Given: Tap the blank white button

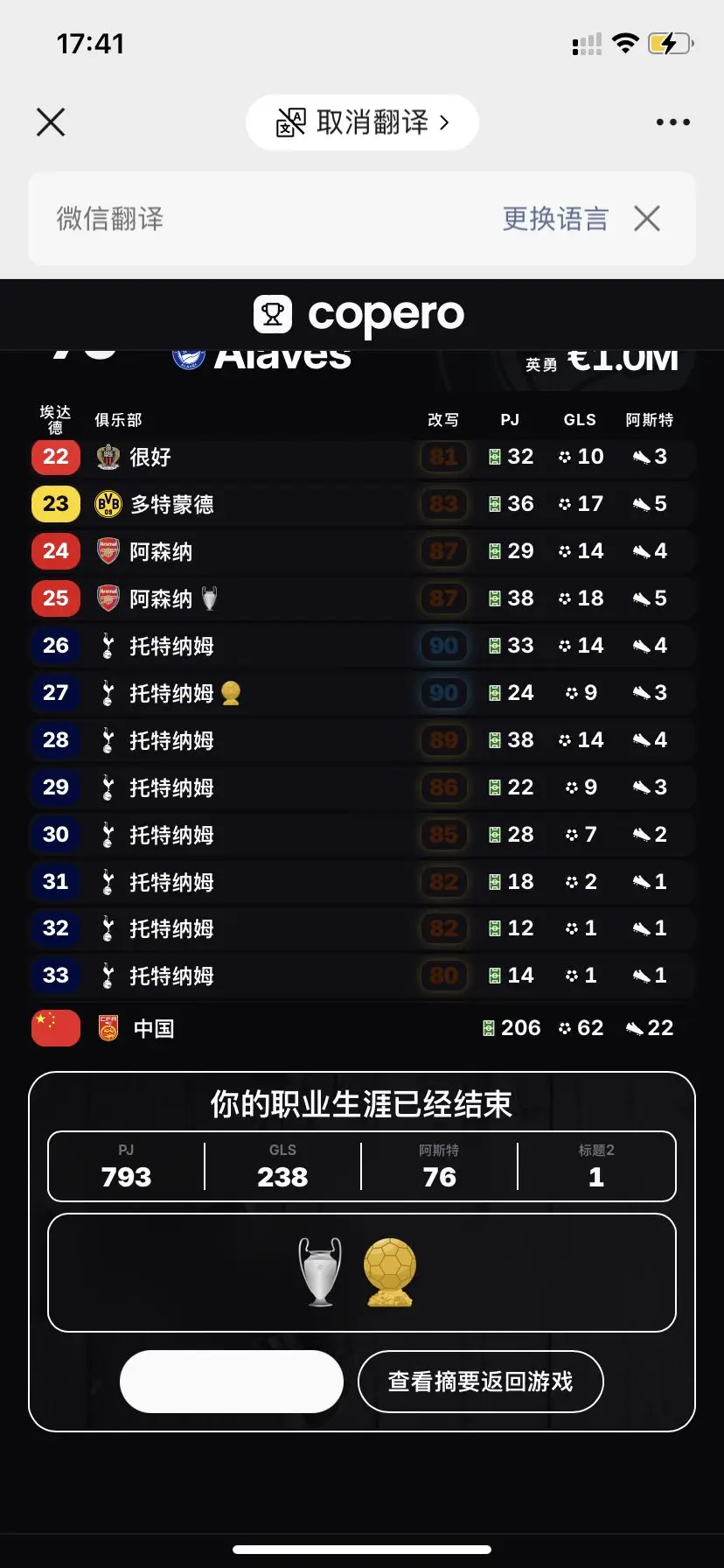Looking at the screenshot, I should point(232,1381).
